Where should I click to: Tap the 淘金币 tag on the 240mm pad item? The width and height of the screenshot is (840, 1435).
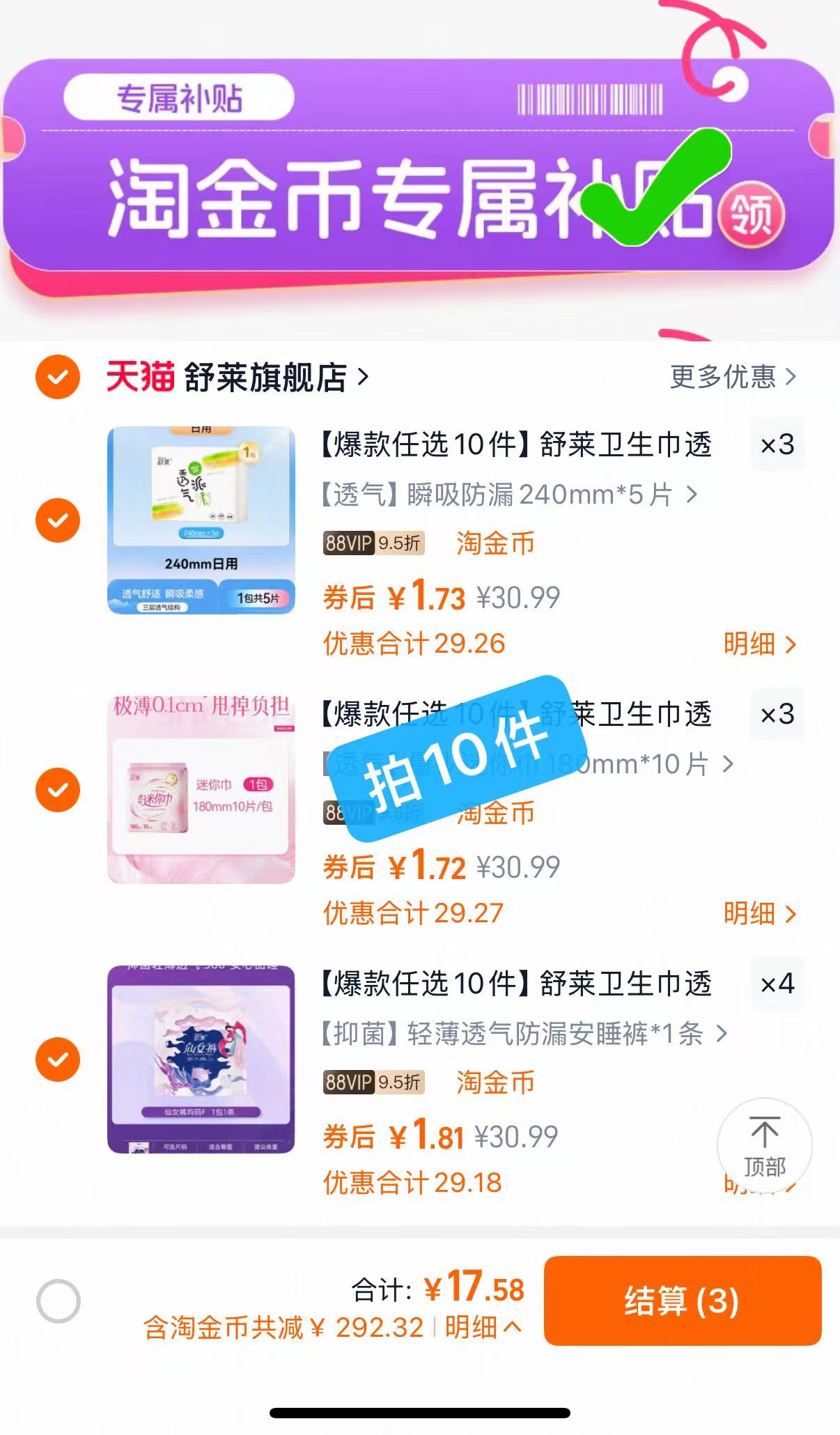click(496, 544)
